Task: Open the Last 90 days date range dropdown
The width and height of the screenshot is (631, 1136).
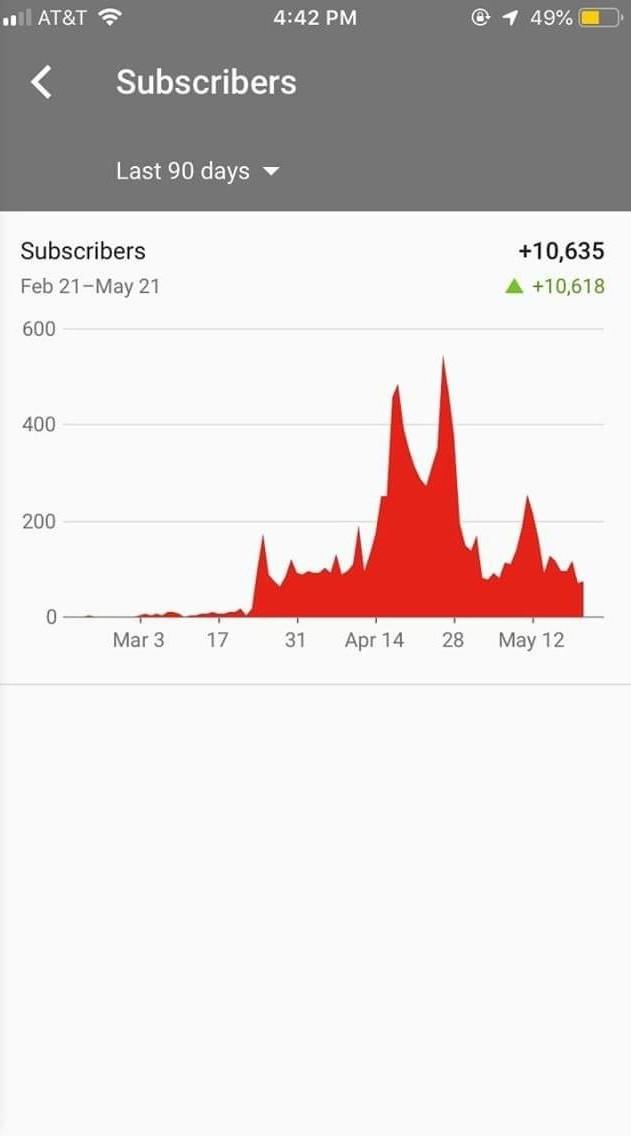Action: 197,171
